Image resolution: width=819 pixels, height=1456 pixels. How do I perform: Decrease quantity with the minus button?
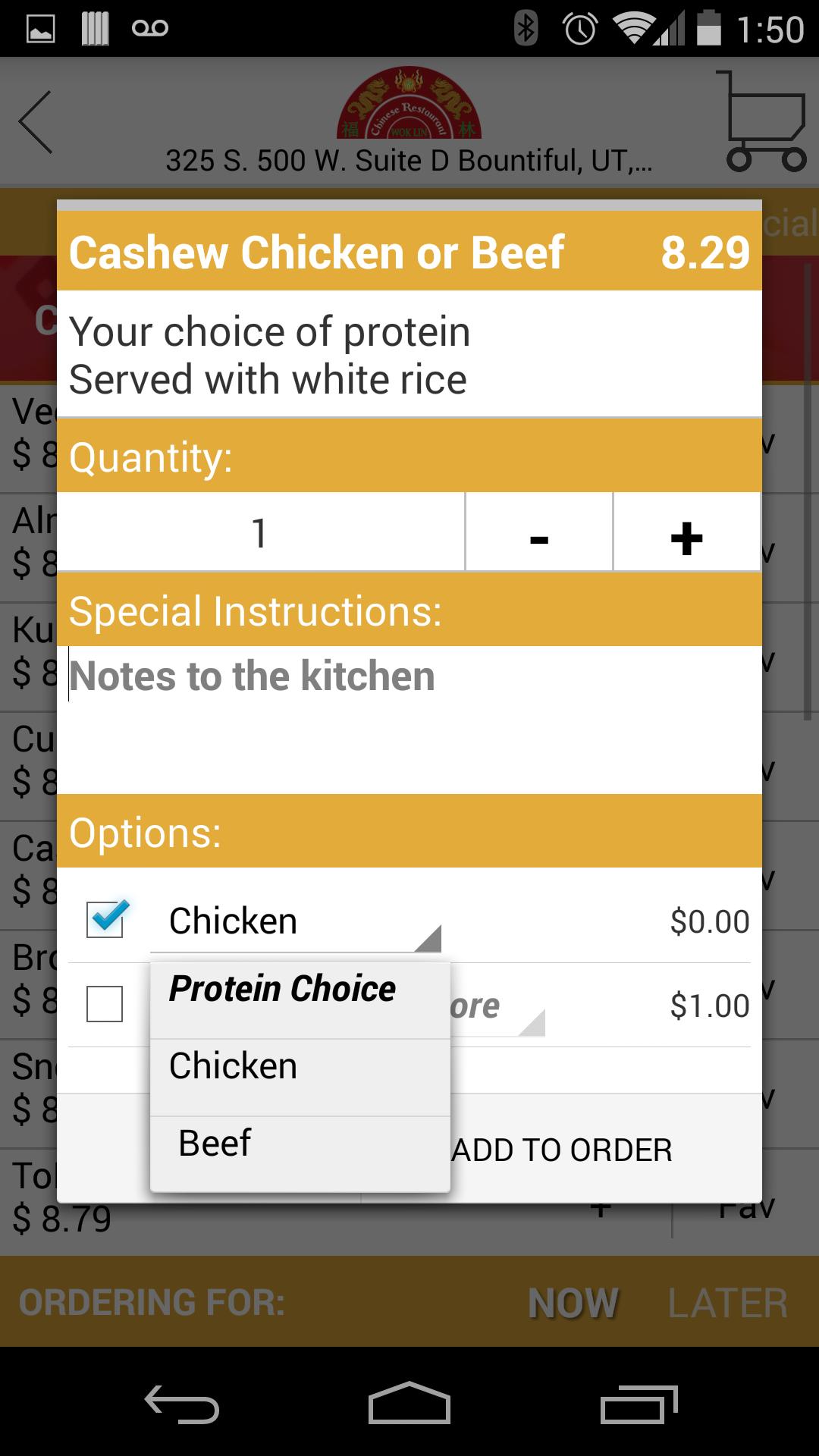tap(538, 538)
